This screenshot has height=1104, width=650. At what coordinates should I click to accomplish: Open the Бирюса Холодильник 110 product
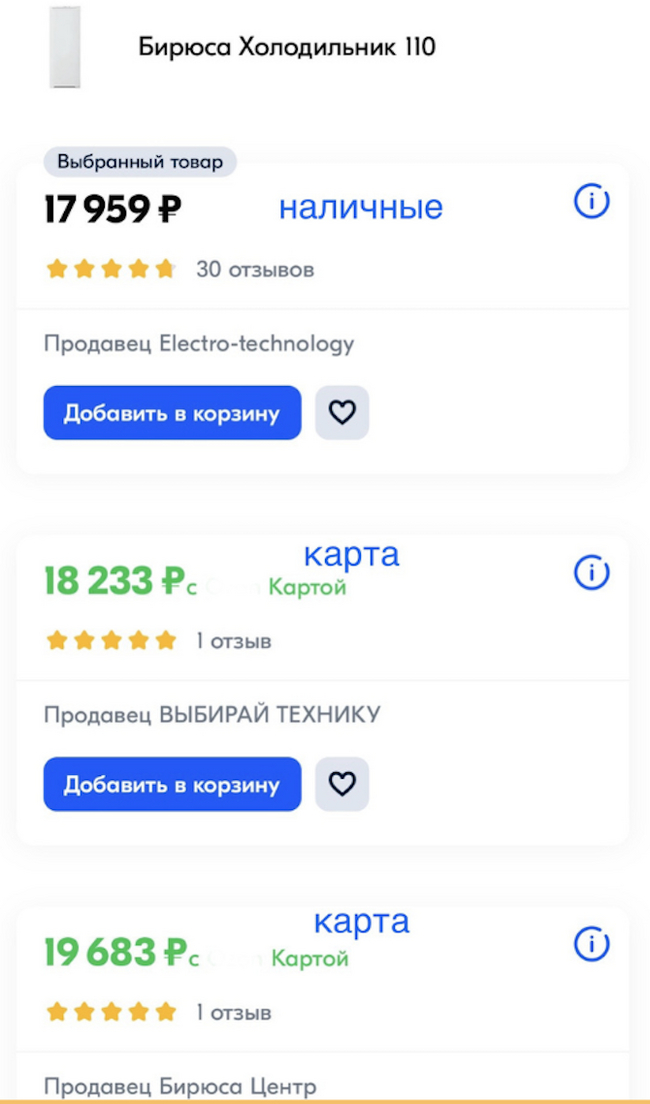(x=286, y=47)
